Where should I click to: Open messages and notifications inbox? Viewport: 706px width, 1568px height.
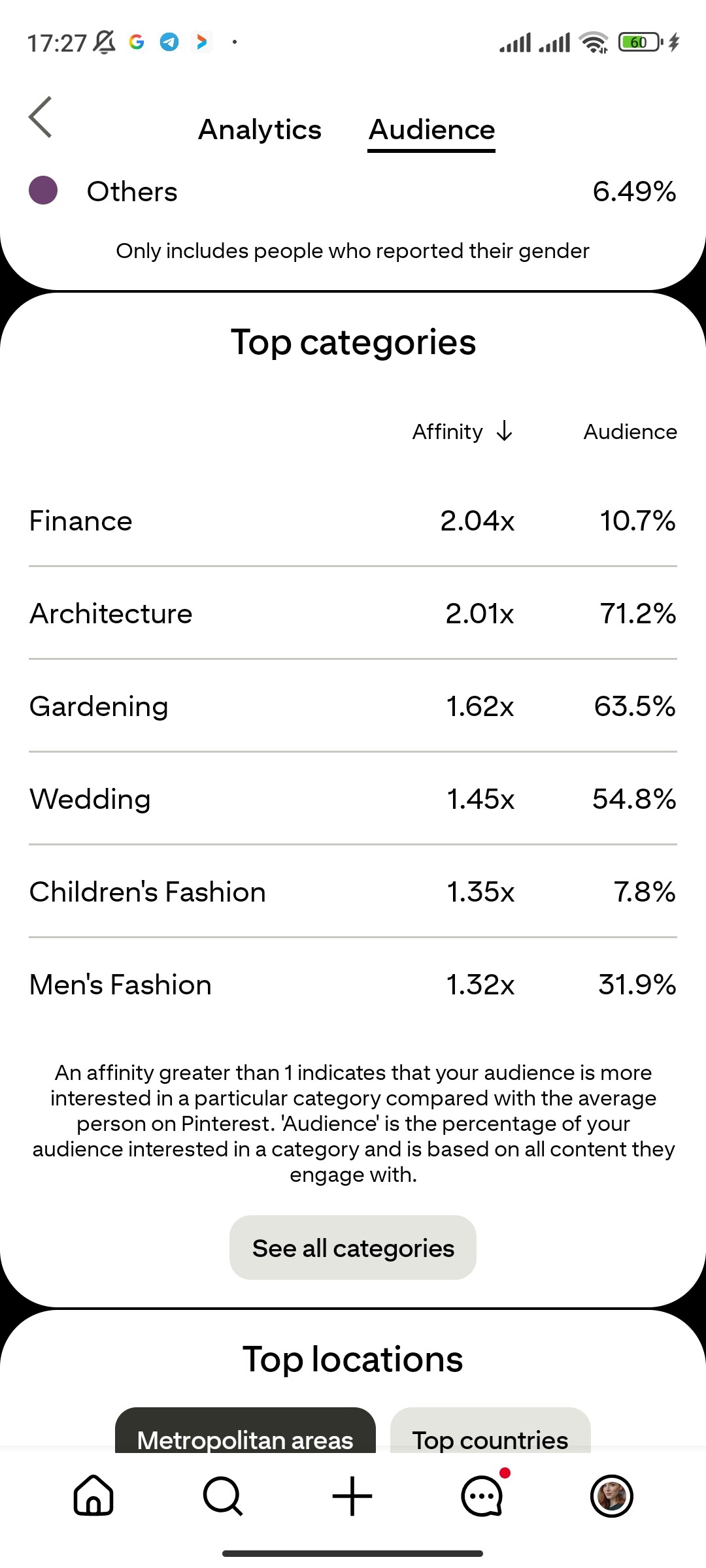click(482, 1495)
